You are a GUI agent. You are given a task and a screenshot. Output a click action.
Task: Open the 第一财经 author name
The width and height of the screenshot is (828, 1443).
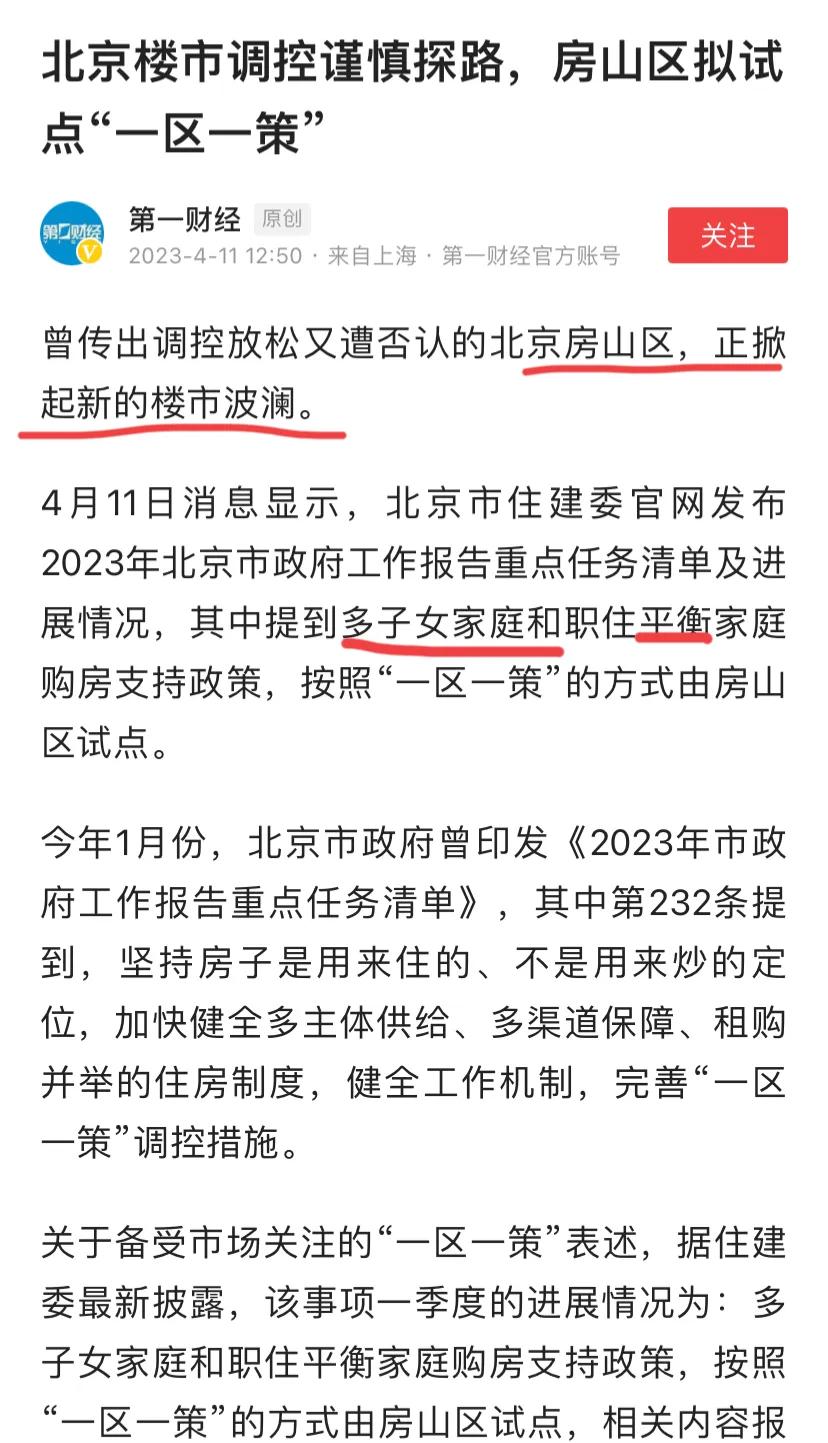point(185,218)
